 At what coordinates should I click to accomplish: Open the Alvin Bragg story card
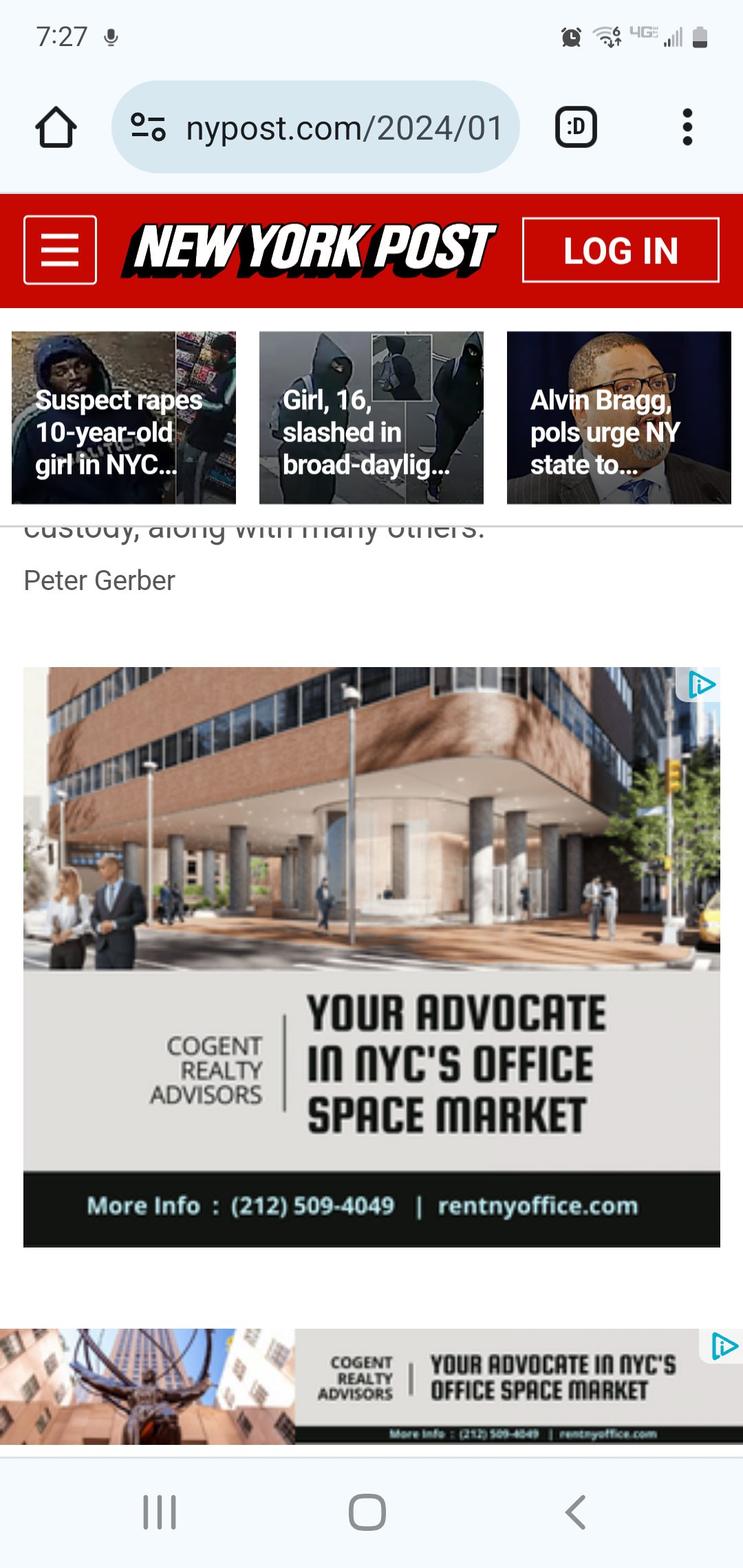(619, 418)
